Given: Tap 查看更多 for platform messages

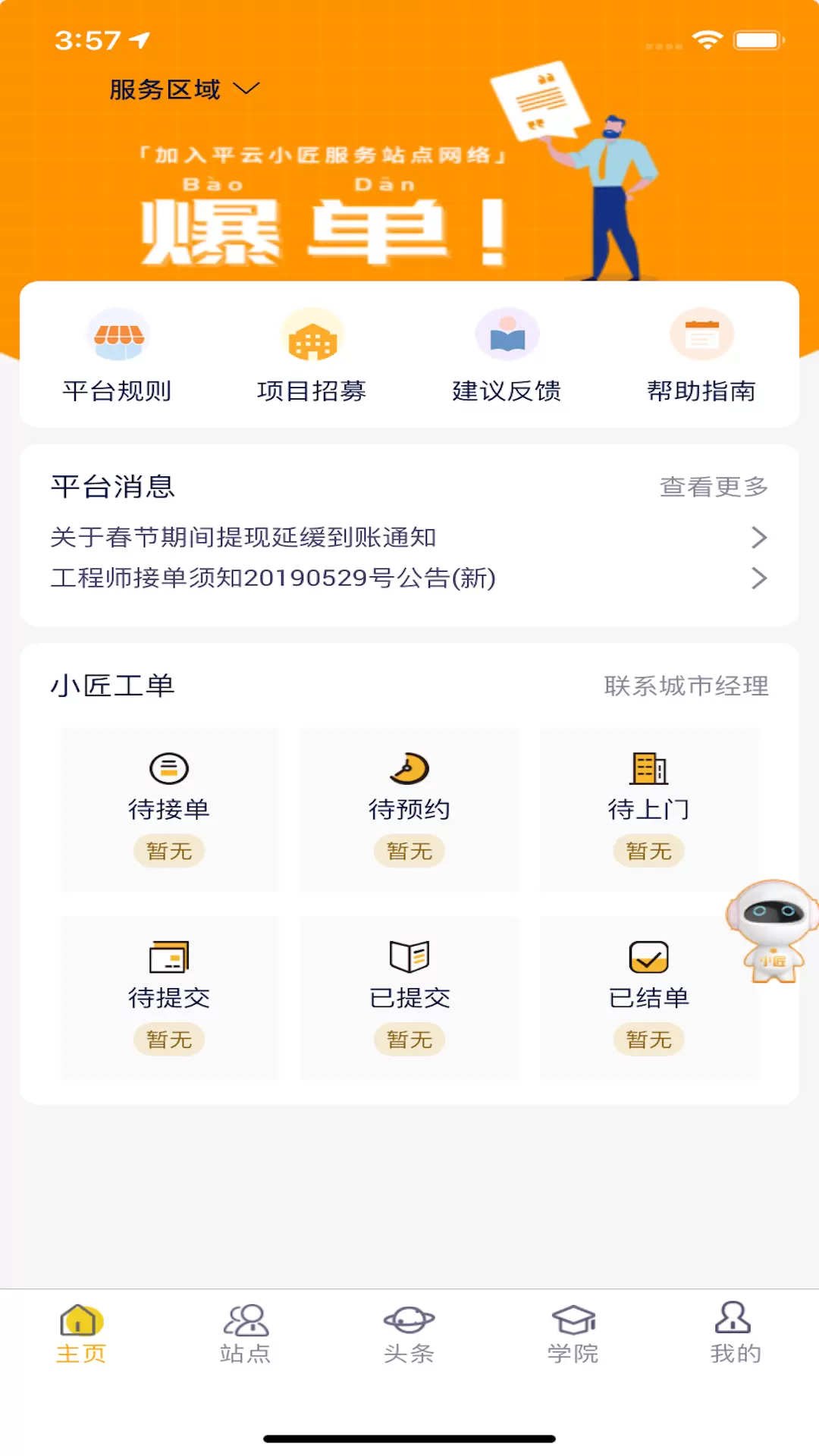Looking at the screenshot, I should [x=714, y=486].
